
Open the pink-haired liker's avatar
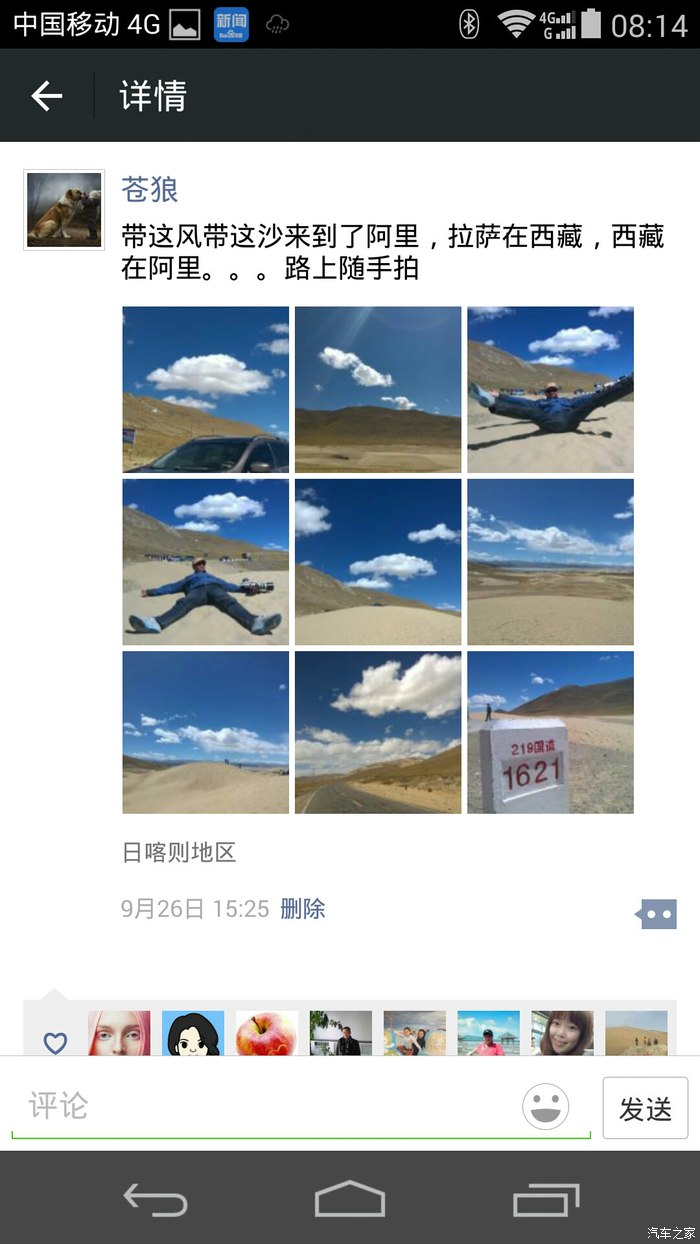point(119,1034)
